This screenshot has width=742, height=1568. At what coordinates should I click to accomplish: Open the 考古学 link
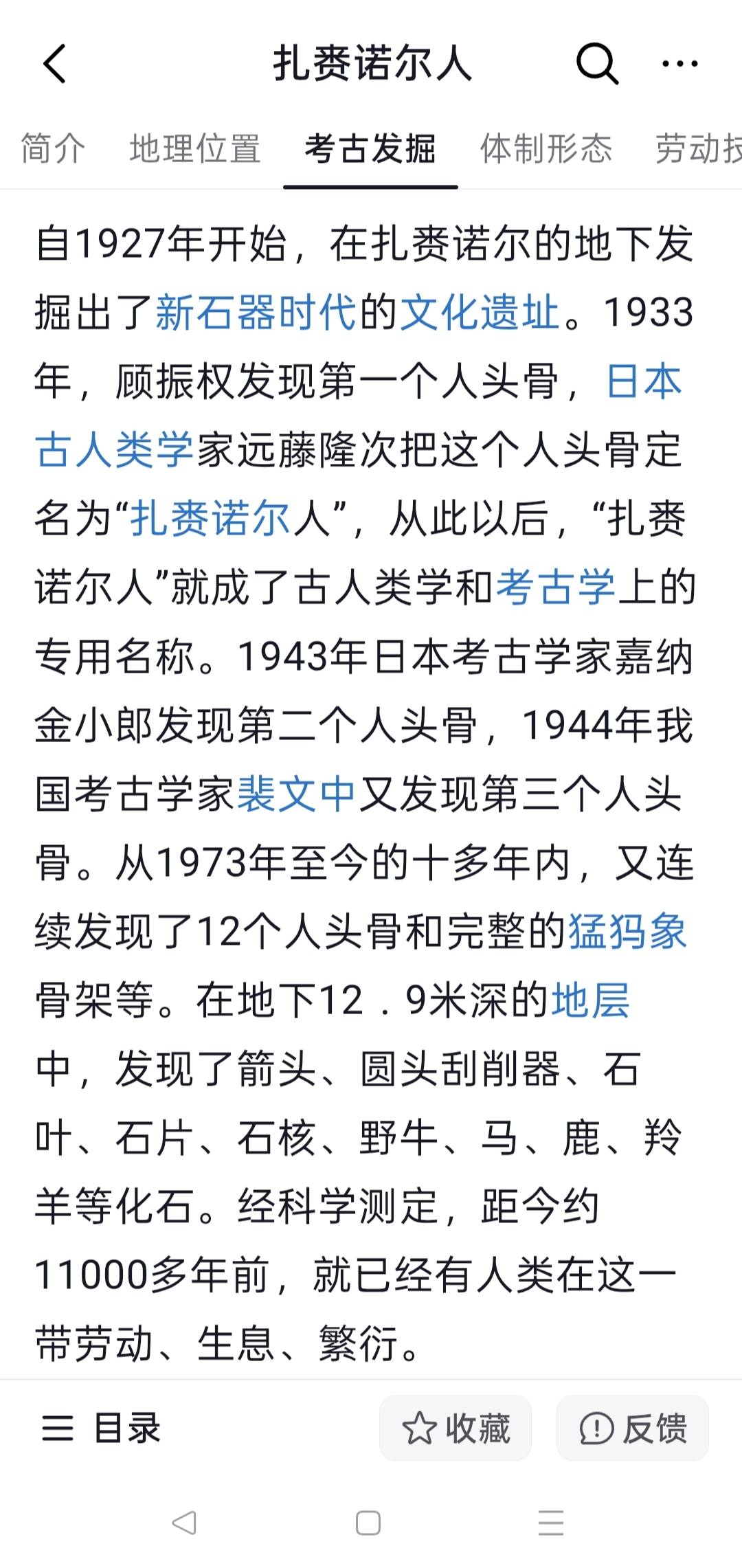(555, 587)
